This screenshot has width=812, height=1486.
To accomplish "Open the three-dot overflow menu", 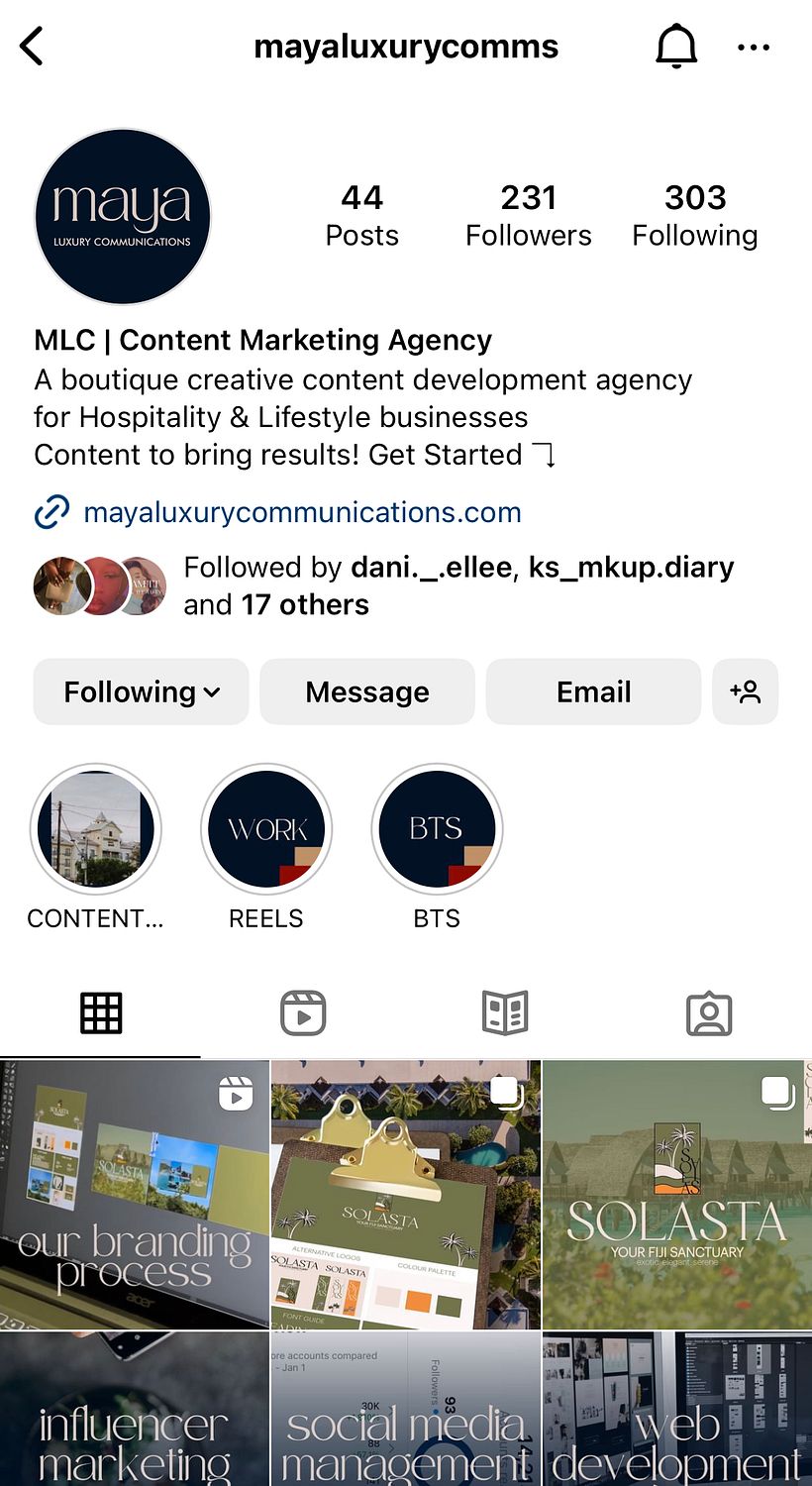I will click(x=754, y=47).
